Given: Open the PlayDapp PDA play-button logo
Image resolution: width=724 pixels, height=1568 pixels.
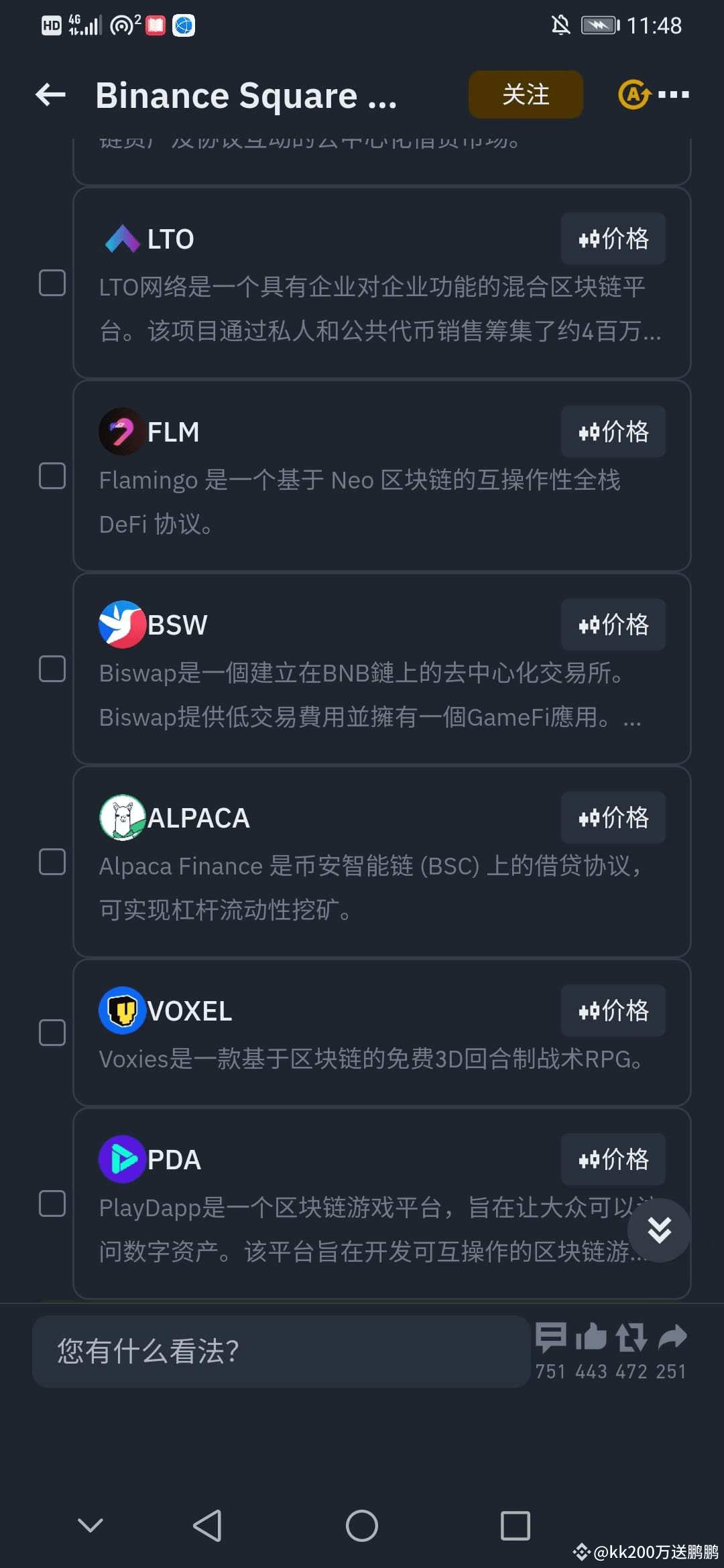Looking at the screenshot, I should tap(121, 1159).
